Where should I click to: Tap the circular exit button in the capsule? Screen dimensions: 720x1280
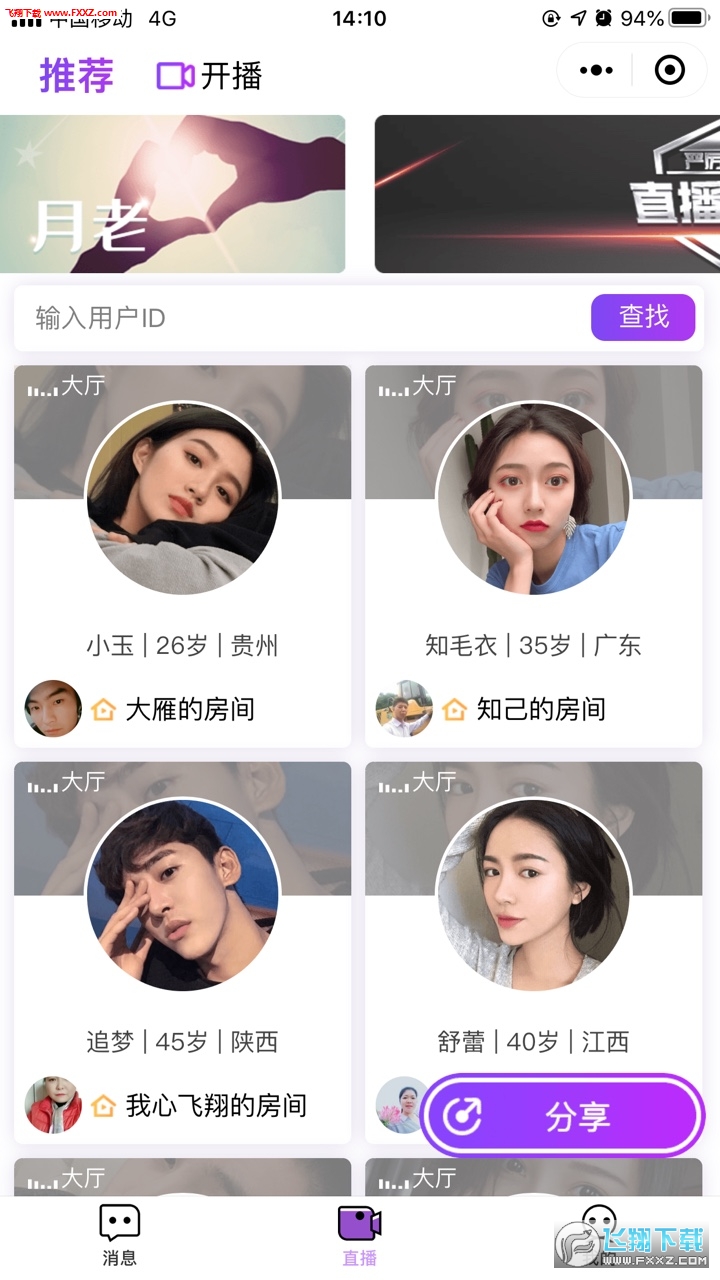point(668,69)
